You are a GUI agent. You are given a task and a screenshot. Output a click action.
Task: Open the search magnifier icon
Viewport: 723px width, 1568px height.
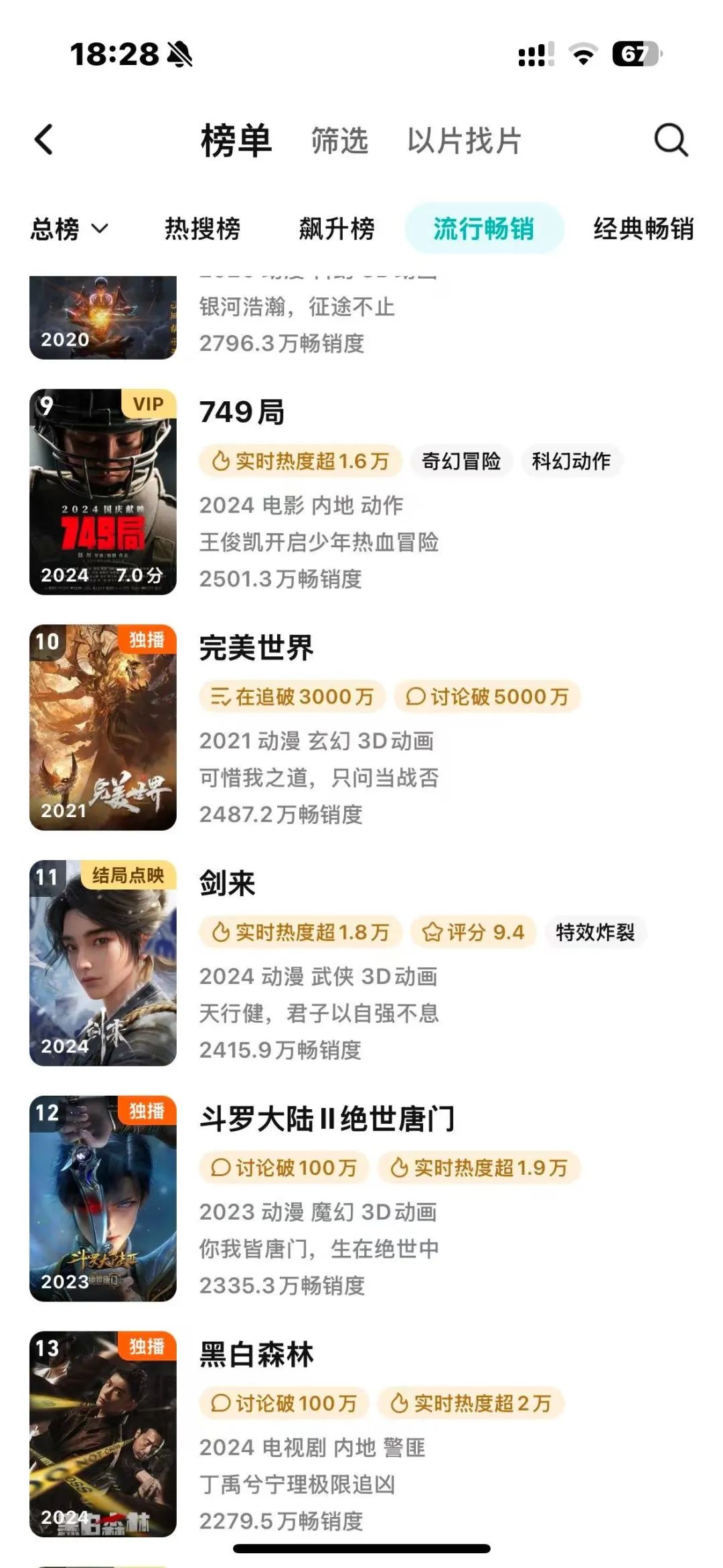pos(670,140)
